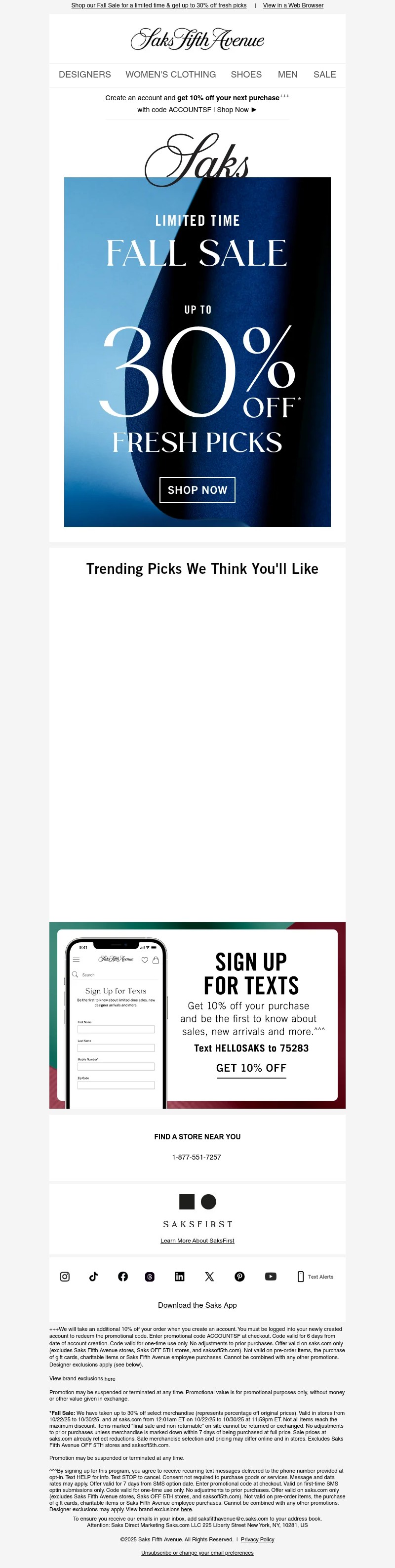
Task: Sign up for Text Alerts
Action: (x=315, y=1277)
